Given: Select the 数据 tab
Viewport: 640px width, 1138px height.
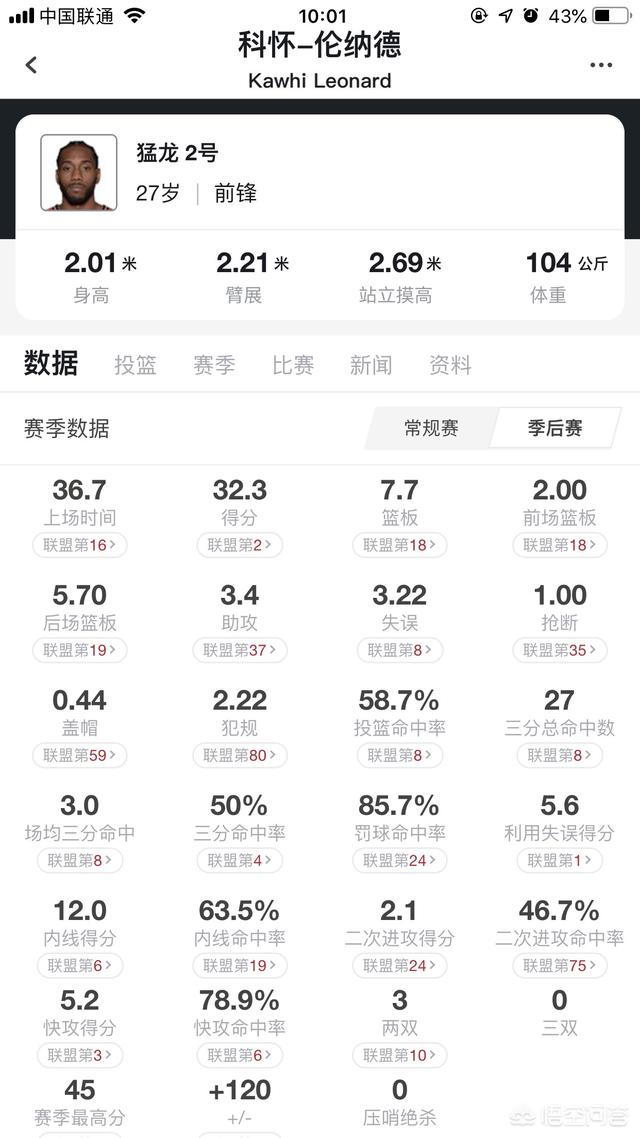Looking at the screenshot, I should pyautogui.click(x=51, y=364).
